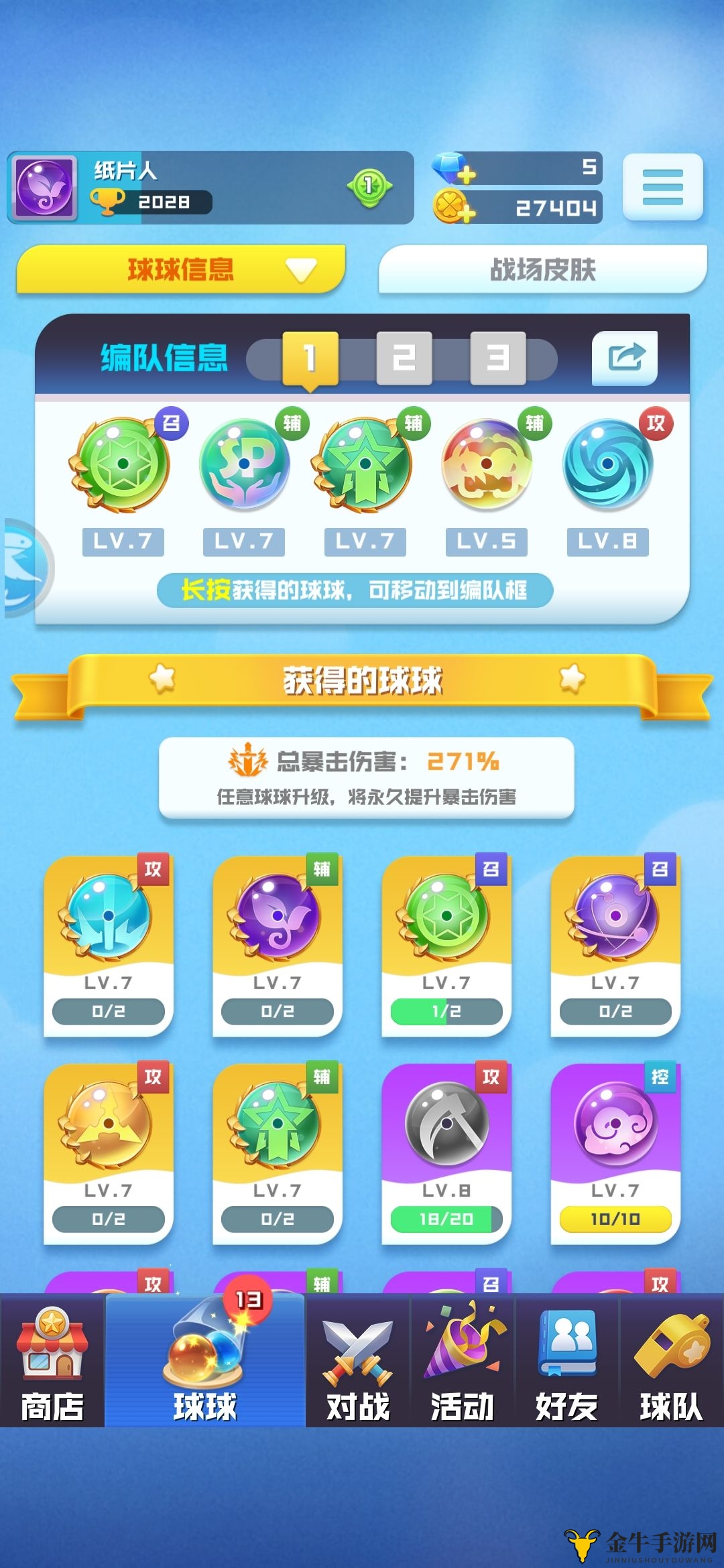Select team slot 2
724x1568 pixels.
(404, 358)
